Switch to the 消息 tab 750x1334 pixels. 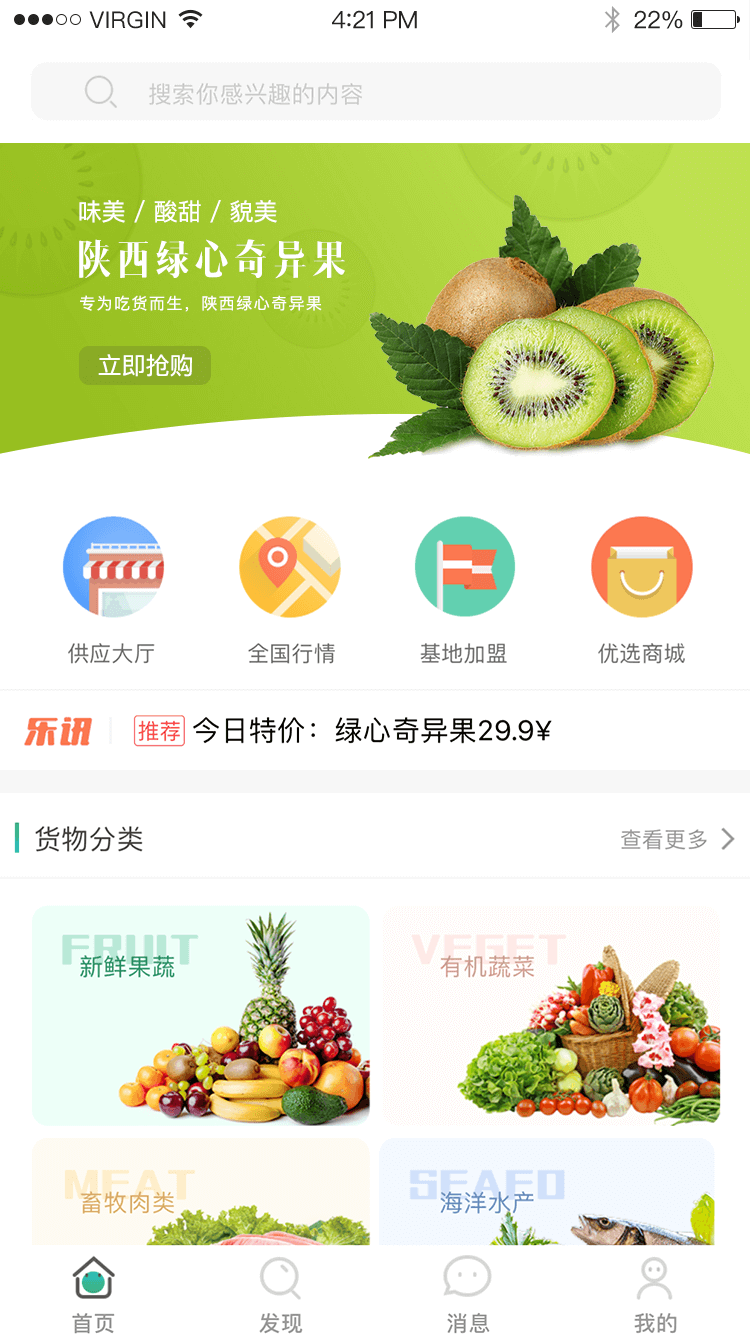[467, 1295]
